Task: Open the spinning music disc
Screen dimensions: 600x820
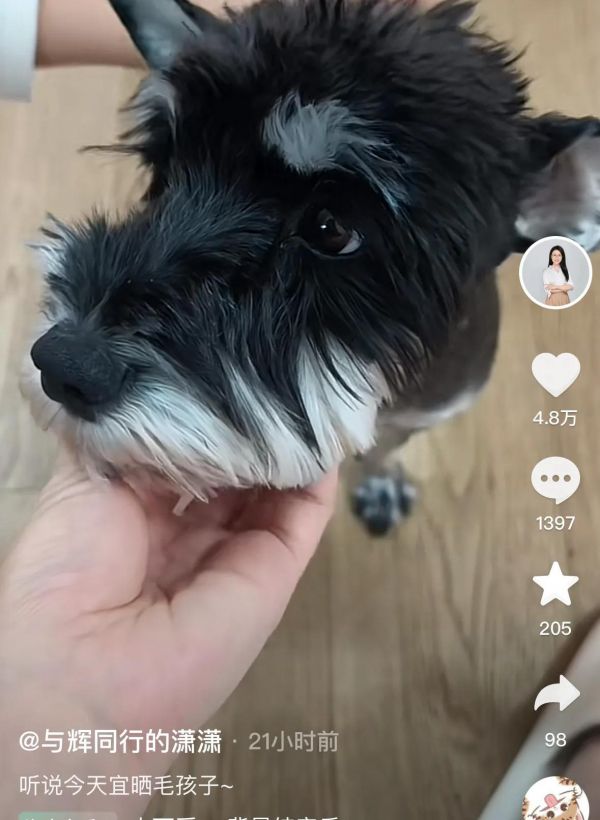Action: pyautogui.click(x=556, y=800)
